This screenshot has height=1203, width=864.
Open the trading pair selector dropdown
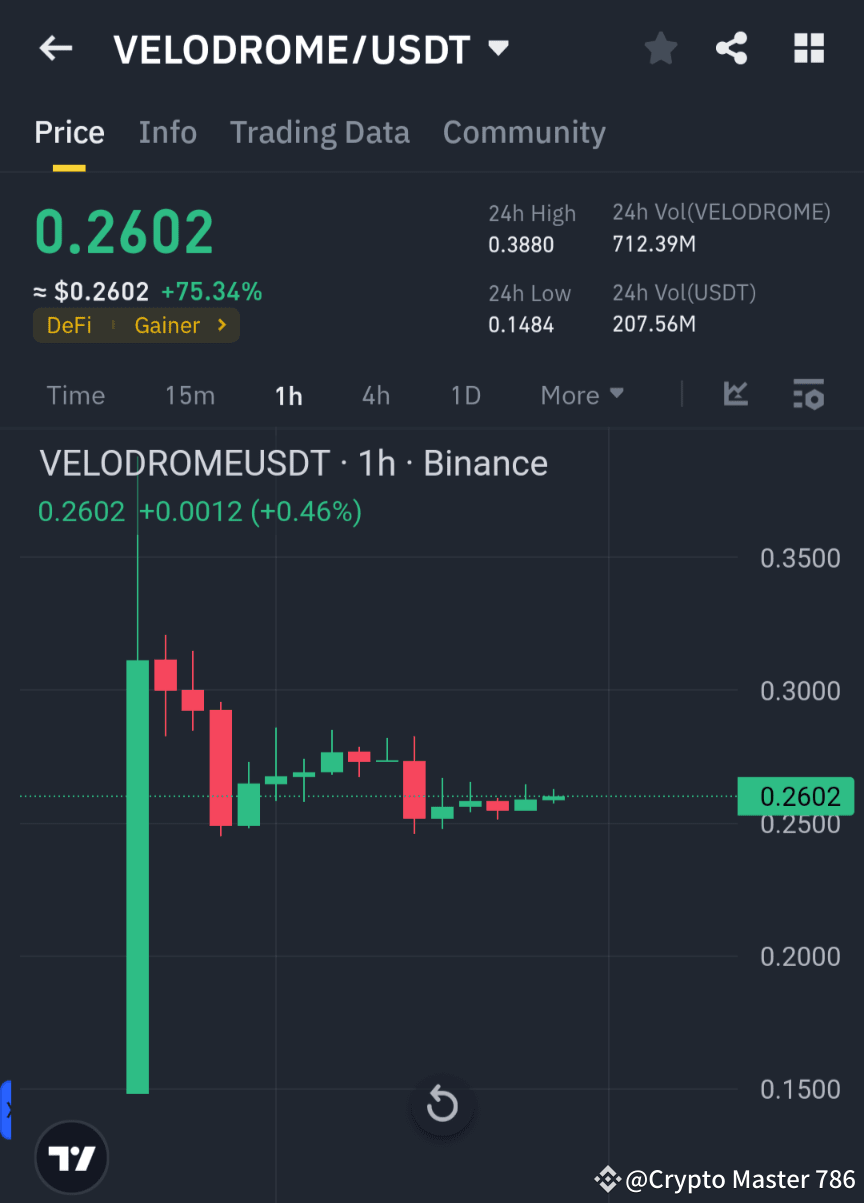[497, 47]
